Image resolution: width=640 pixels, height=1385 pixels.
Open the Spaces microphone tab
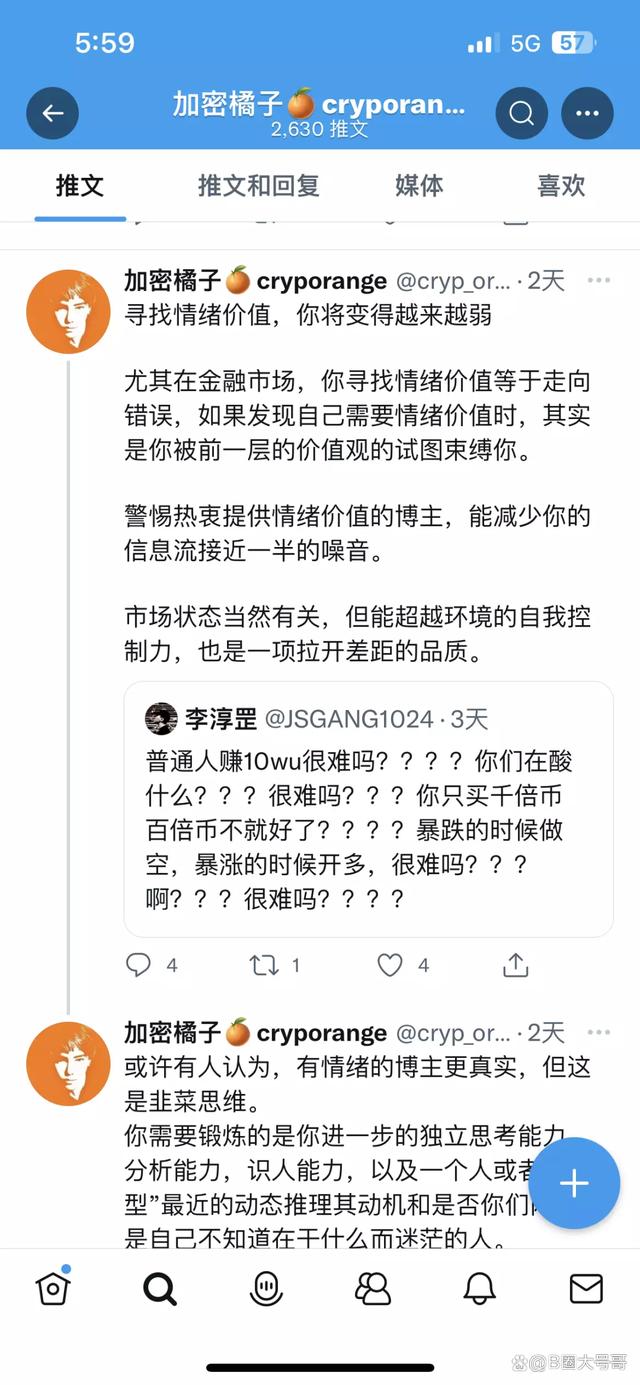[266, 1289]
